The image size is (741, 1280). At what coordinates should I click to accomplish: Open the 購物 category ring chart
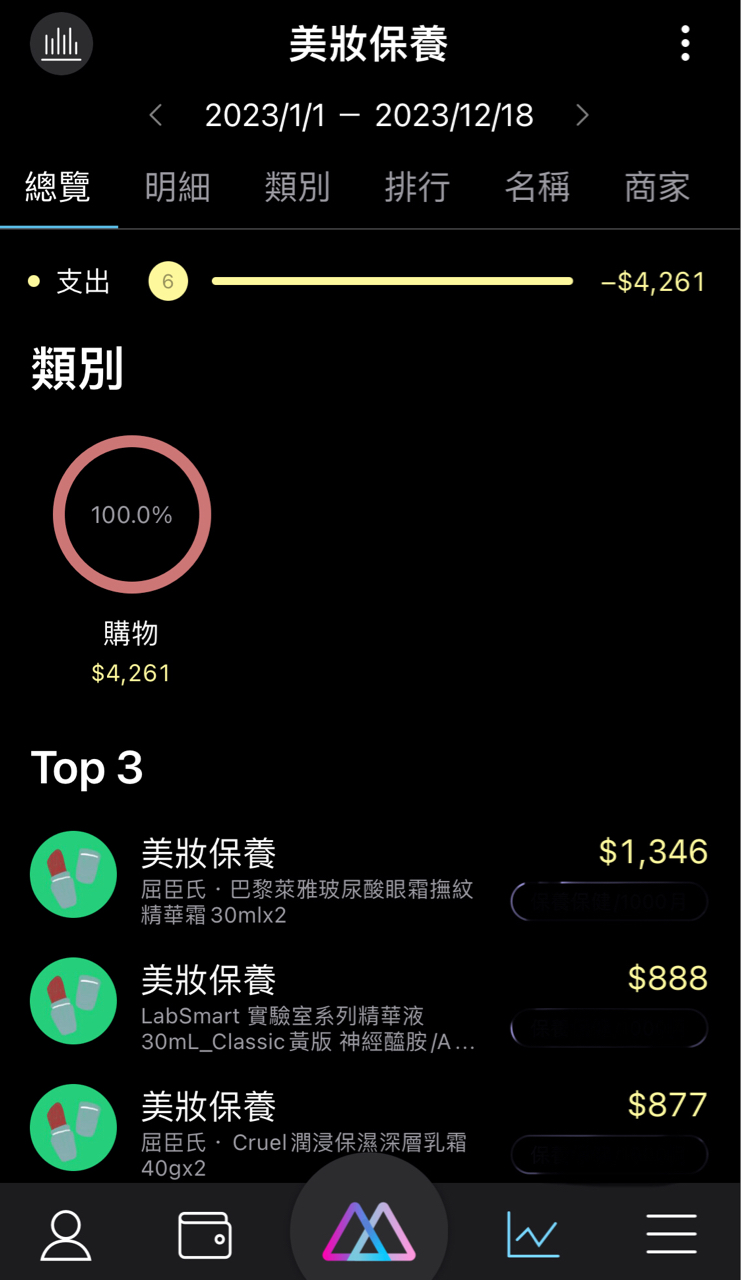[132, 515]
